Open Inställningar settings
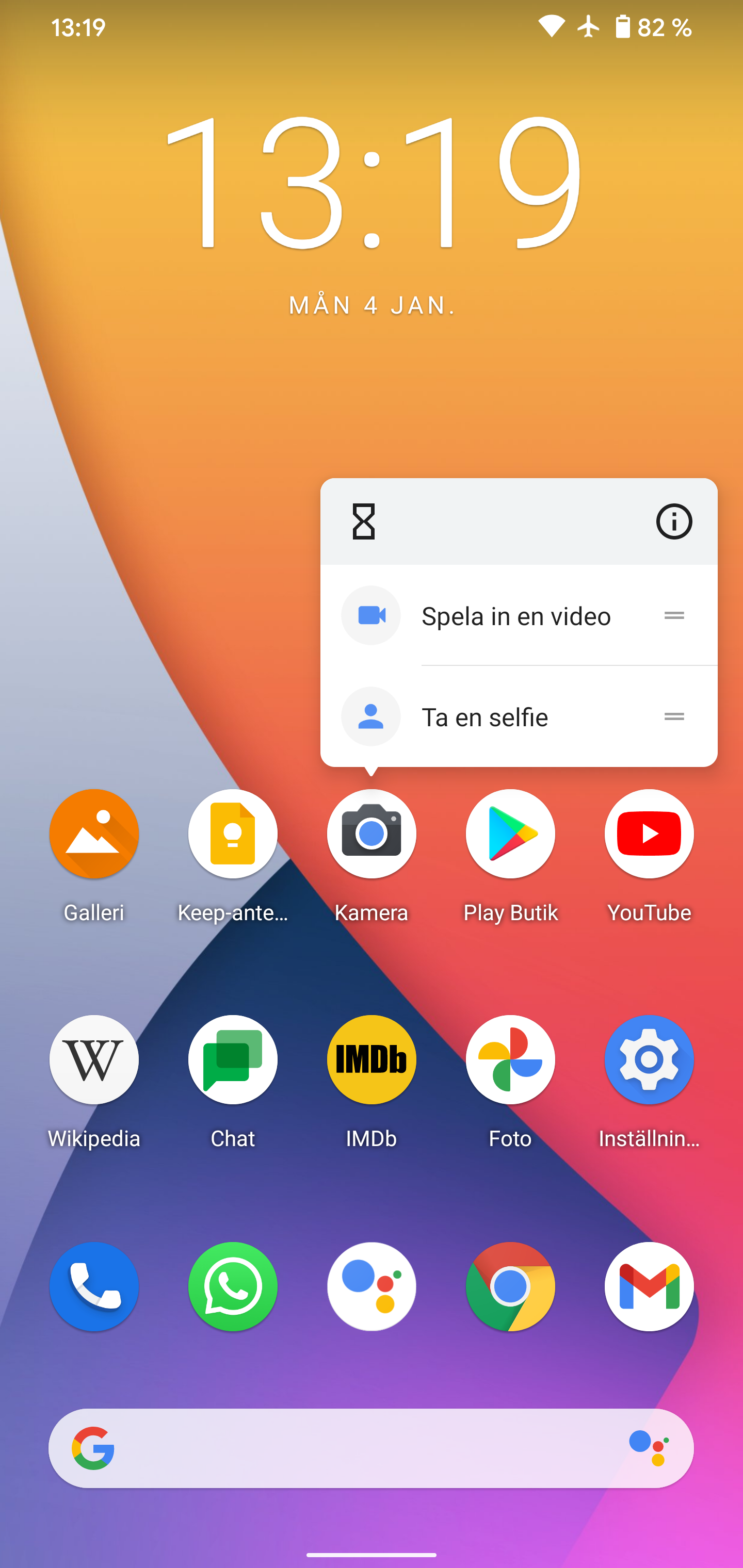This screenshot has width=743, height=1568. 649,1060
